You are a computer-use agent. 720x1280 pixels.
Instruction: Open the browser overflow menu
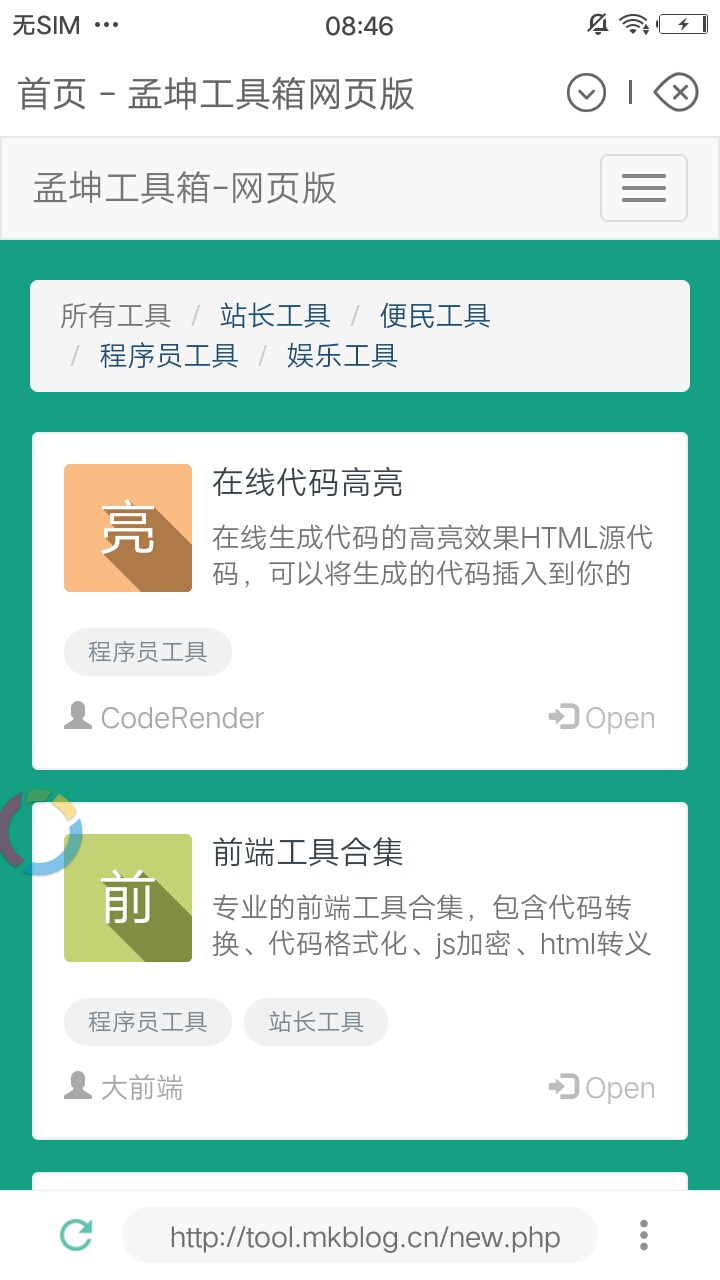644,1236
